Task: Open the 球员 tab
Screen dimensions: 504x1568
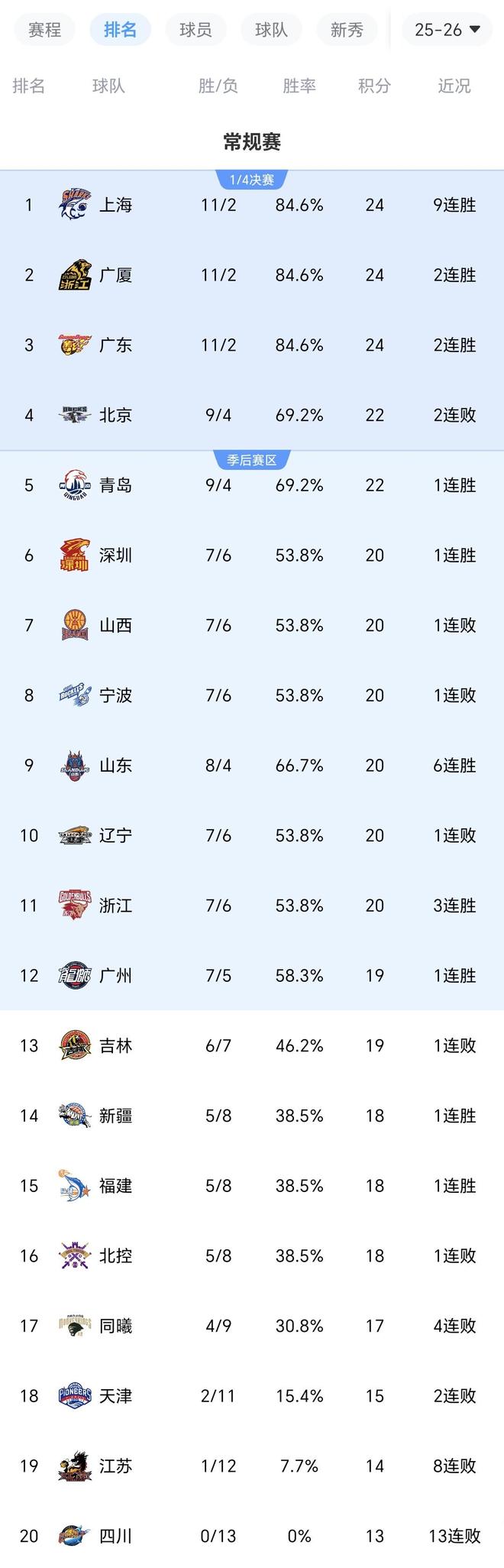Action: (x=195, y=30)
